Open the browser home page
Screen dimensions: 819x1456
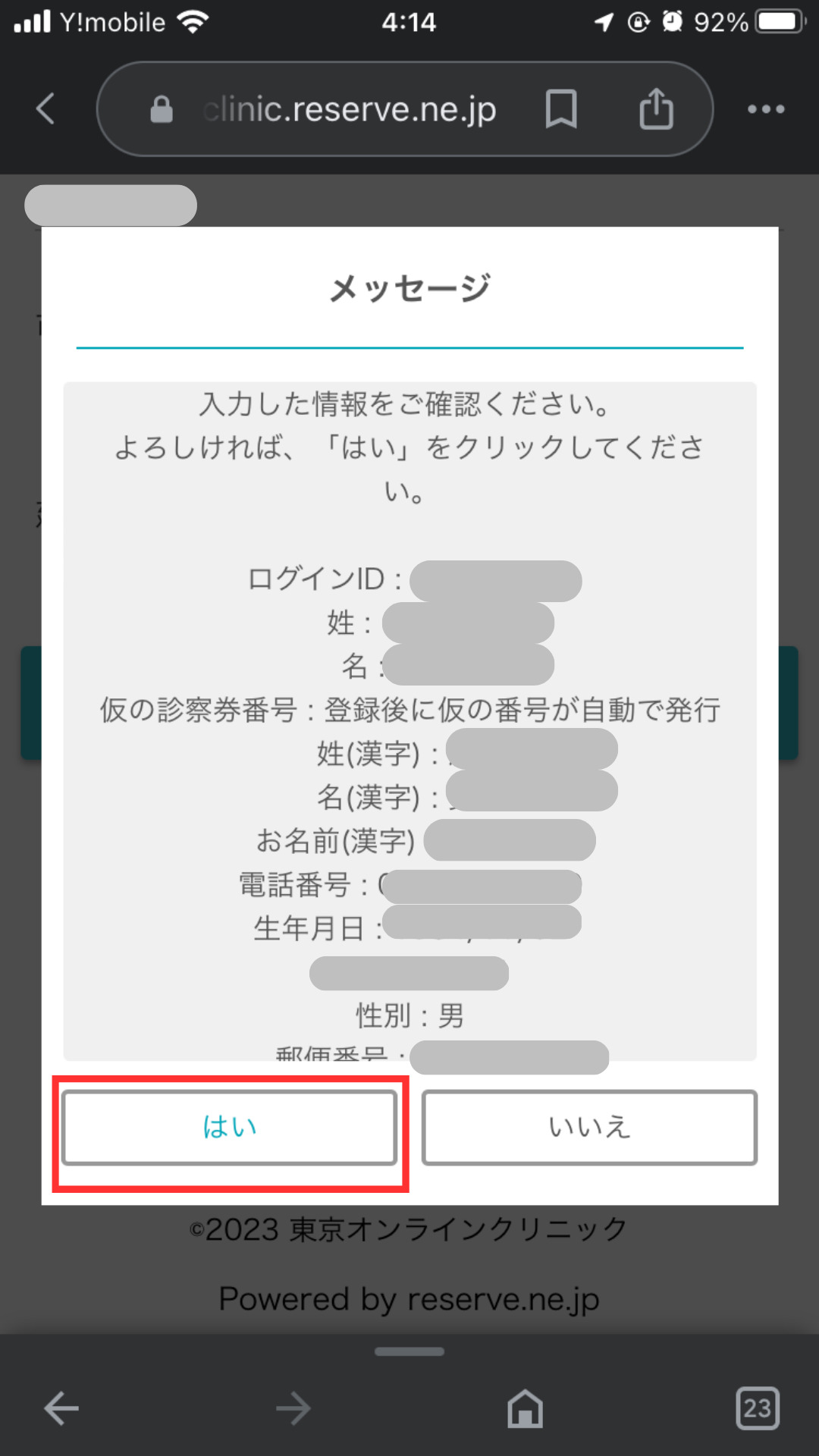[525, 1409]
